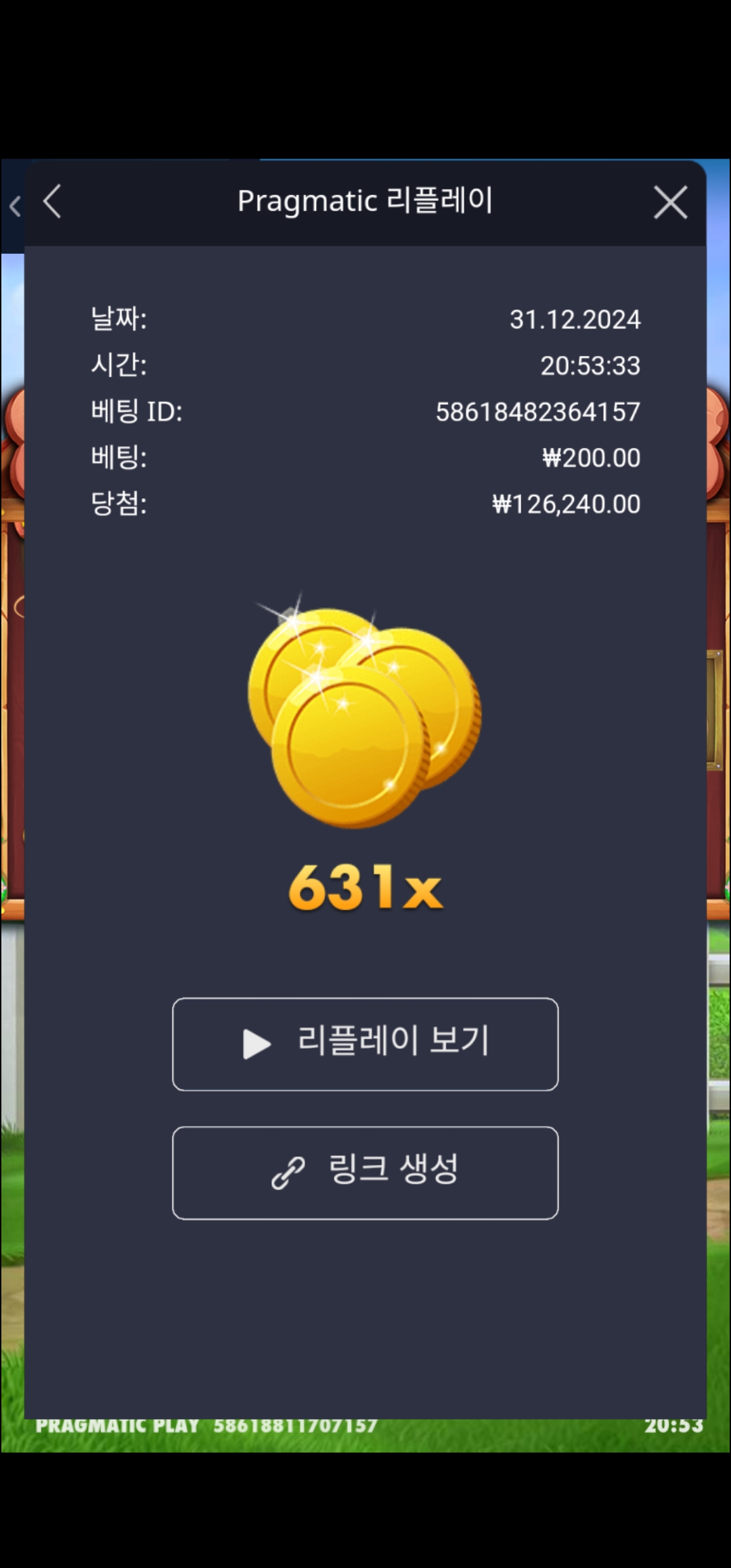Go back from the Pragmatic replay panel
Image resolution: width=731 pixels, height=1568 pixels.
52,202
